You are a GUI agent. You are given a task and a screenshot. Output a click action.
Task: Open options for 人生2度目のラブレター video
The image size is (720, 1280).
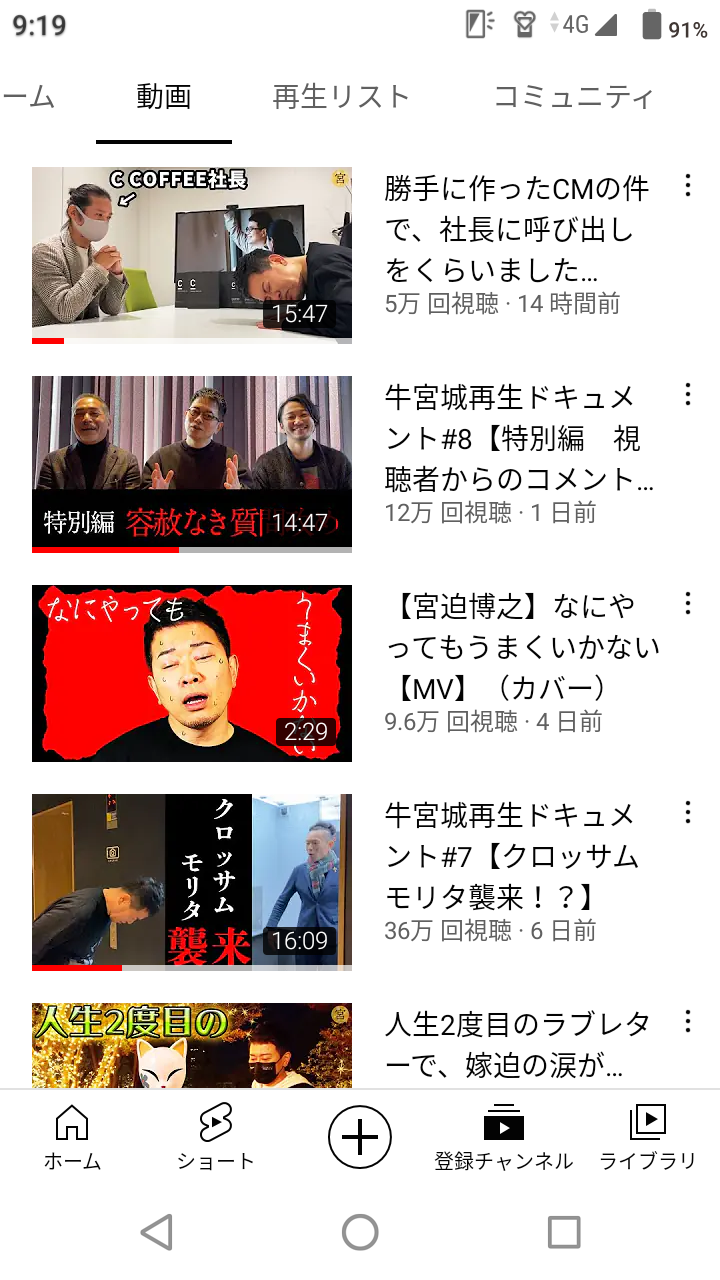click(x=687, y=1022)
